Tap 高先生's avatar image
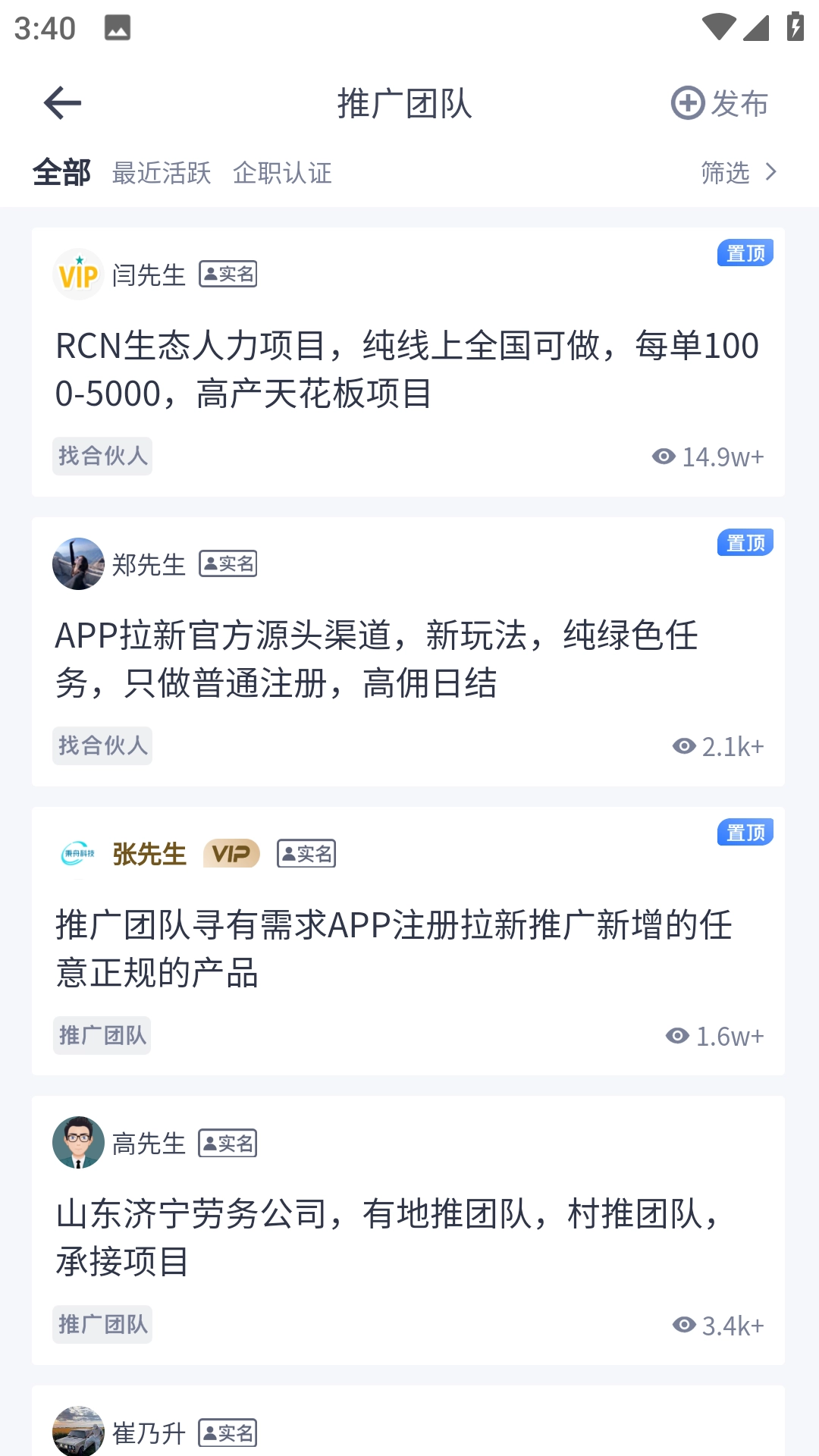Image resolution: width=819 pixels, height=1456 pixels. click(x=78, y=1142)
